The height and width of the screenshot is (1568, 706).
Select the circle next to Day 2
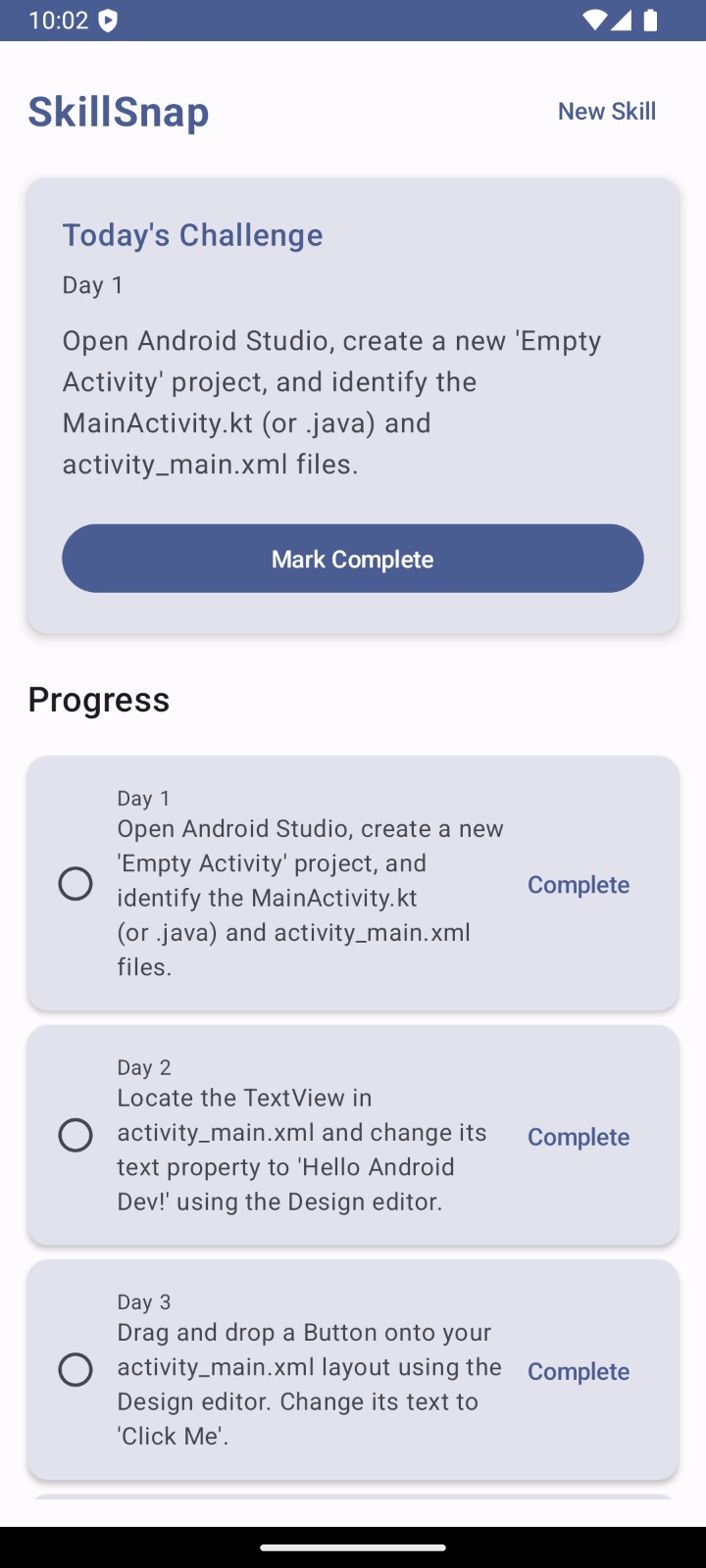click(76, 1135)
